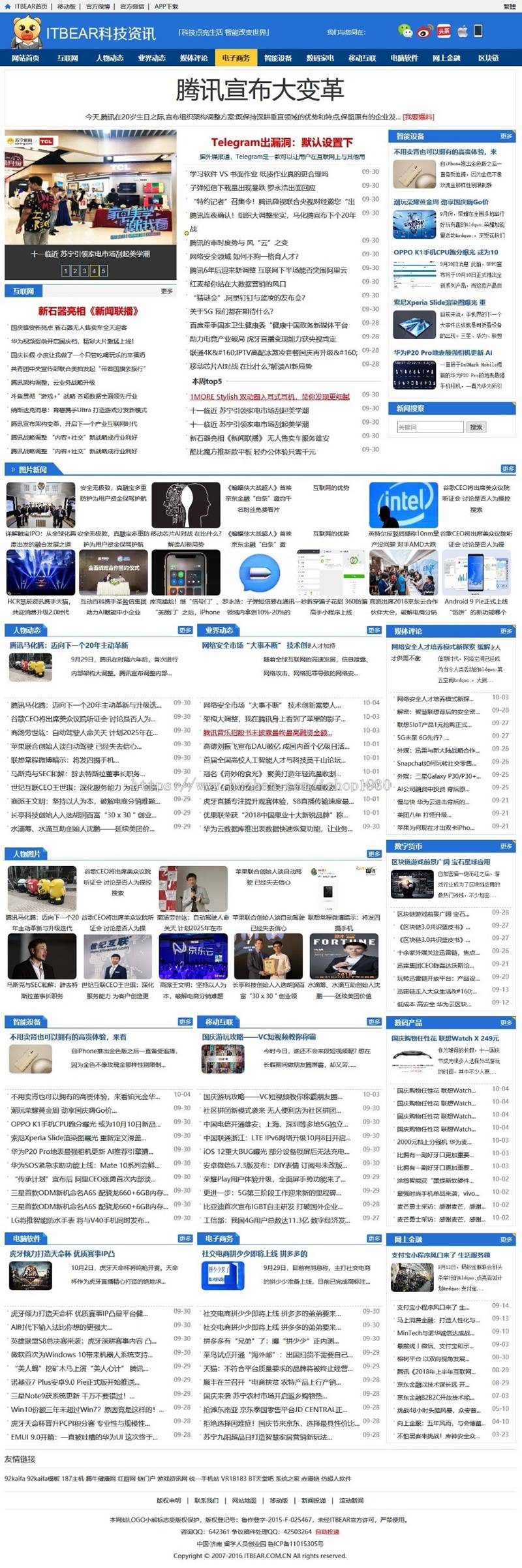Open the 网站首页 navigation tab
522x1568 pixels.
25,58
